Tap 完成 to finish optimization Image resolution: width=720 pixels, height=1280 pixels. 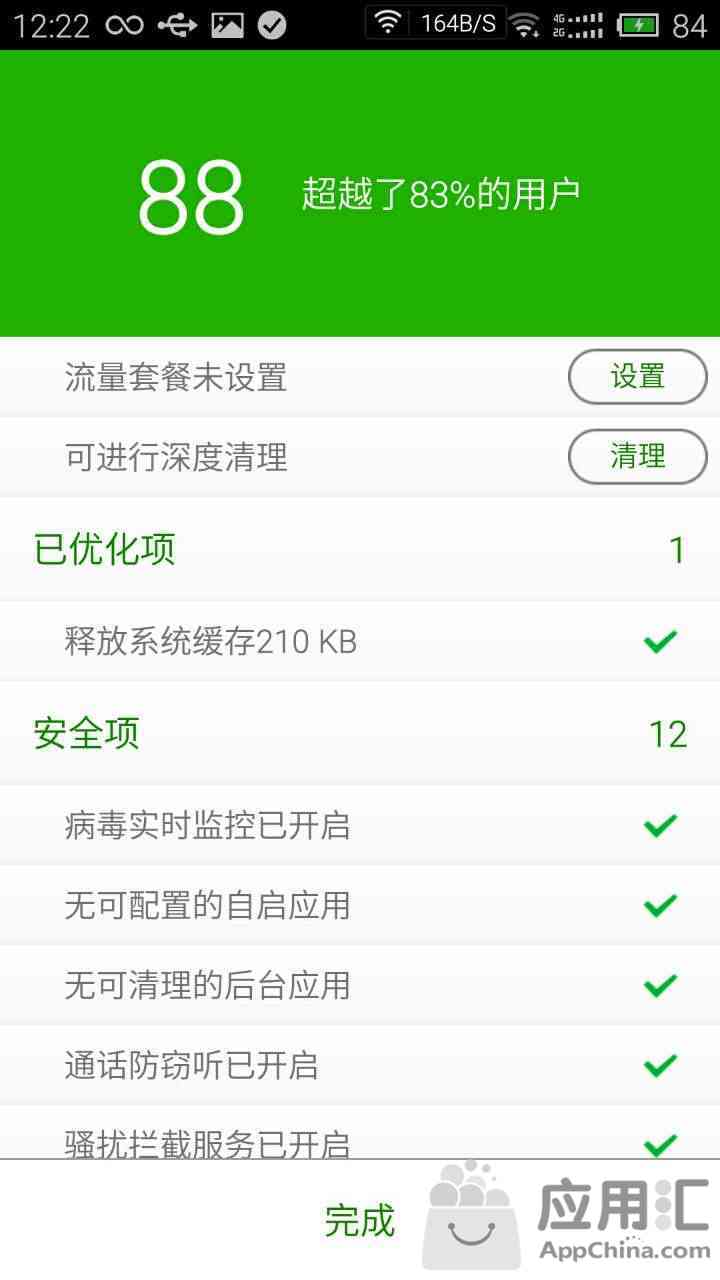pyautogui.click(x=360, y=1220)
